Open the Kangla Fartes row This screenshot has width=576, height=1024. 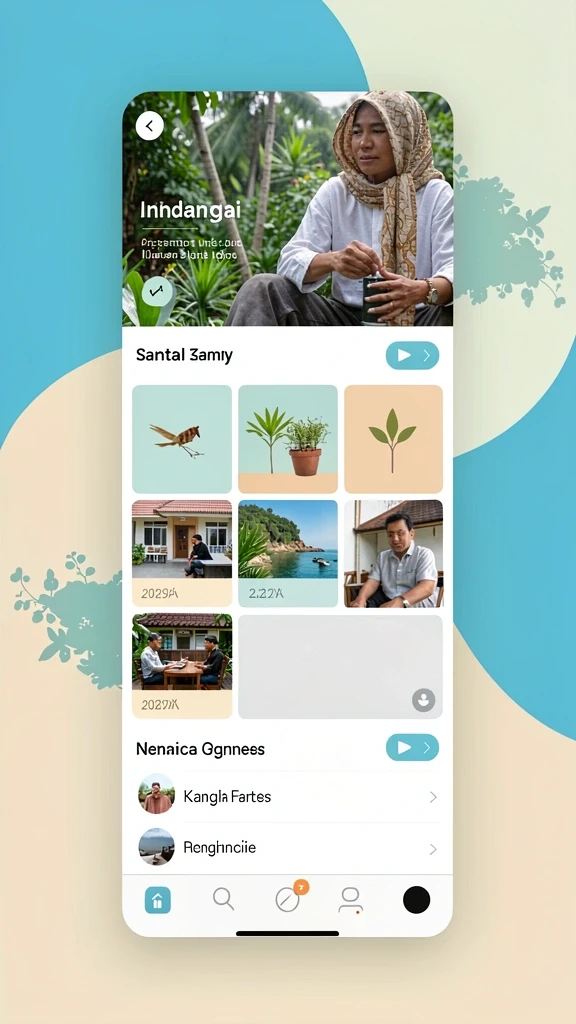[x=287, y=797]
